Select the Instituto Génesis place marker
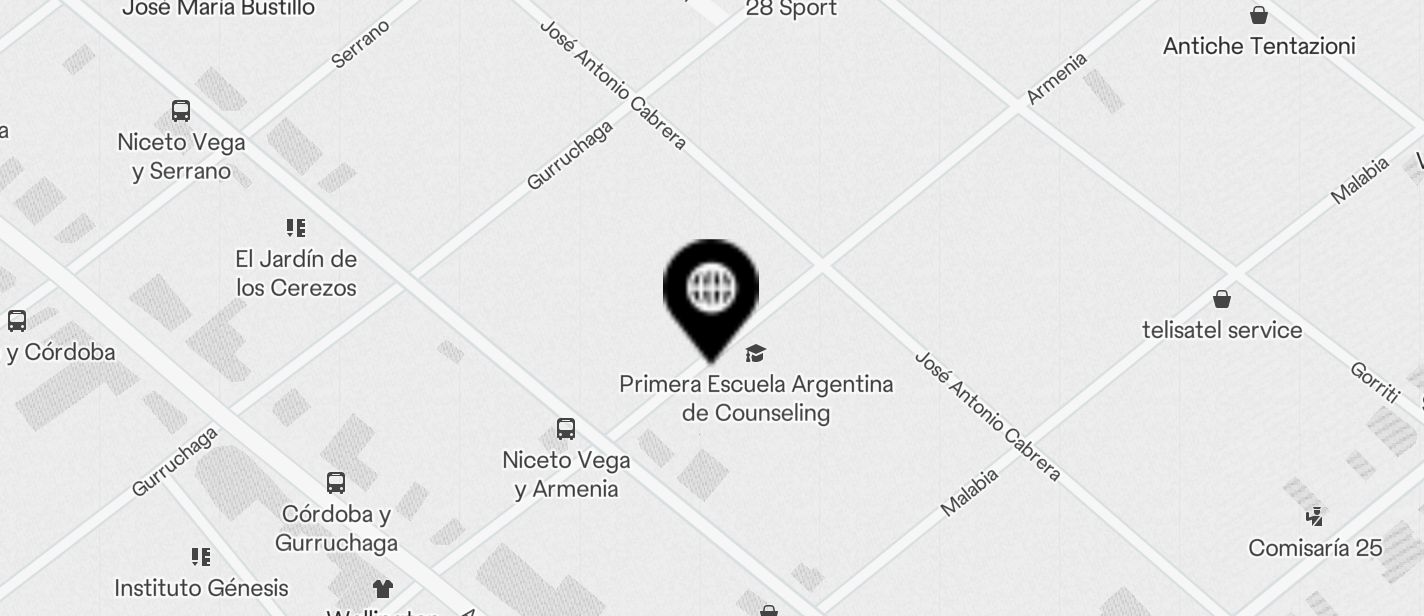Screen dimensions: 1424x616 coord(201,557)
